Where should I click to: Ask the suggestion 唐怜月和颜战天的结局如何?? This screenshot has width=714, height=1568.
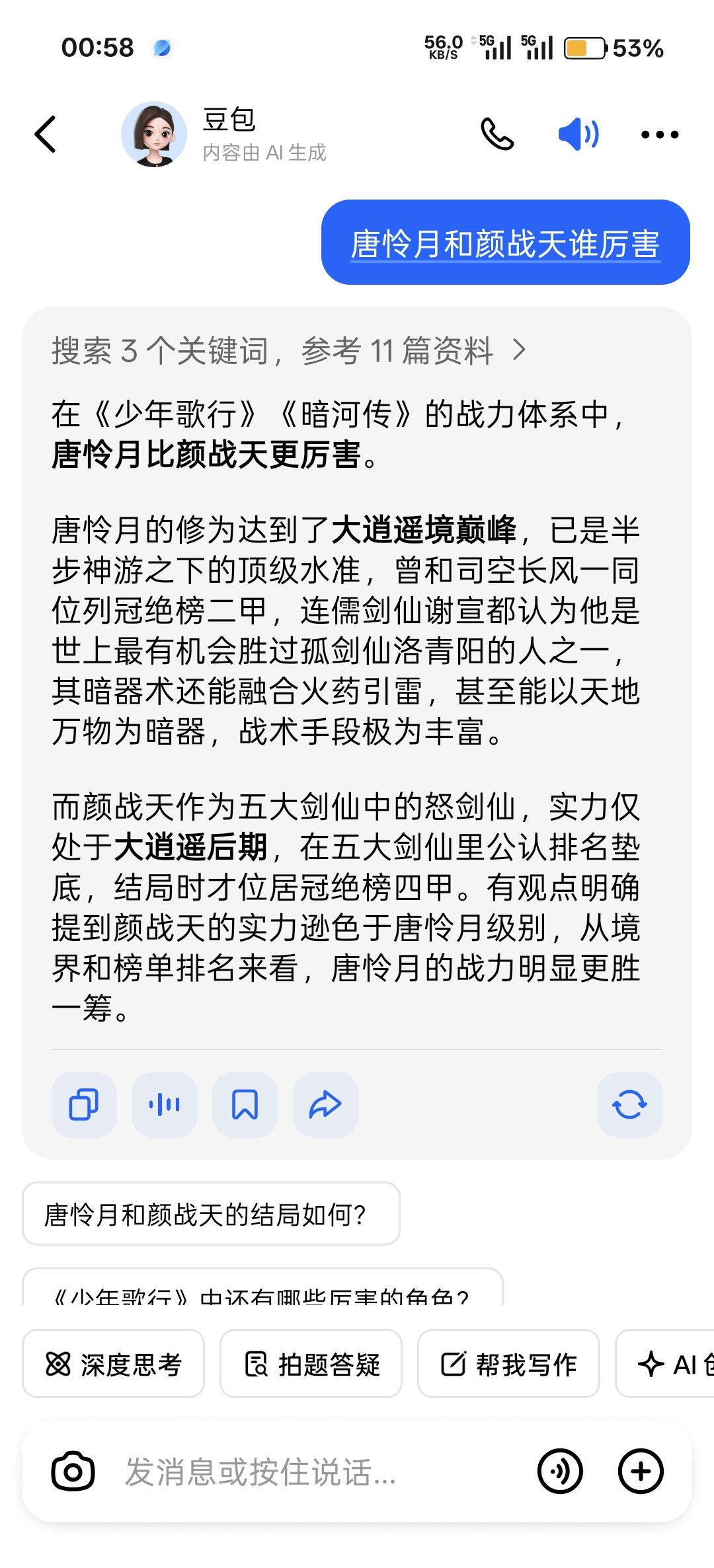pos(212,1214)
